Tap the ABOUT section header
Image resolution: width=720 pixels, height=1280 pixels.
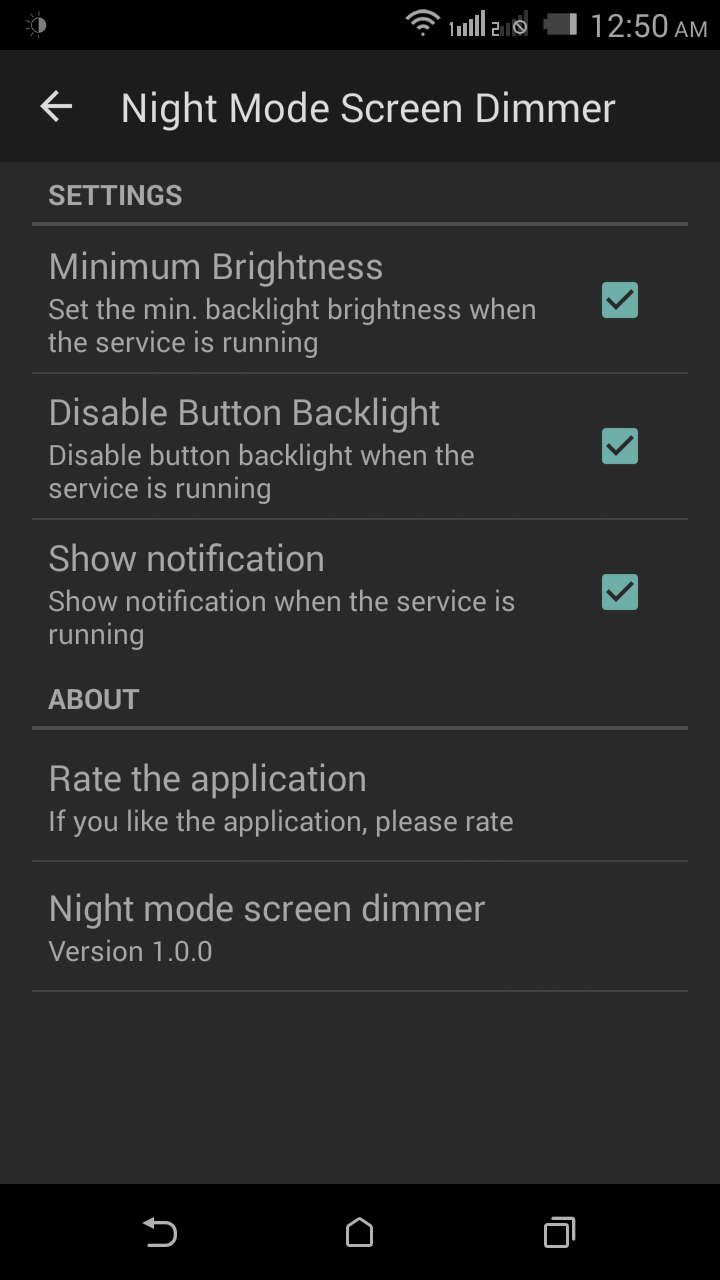[93, 699]
